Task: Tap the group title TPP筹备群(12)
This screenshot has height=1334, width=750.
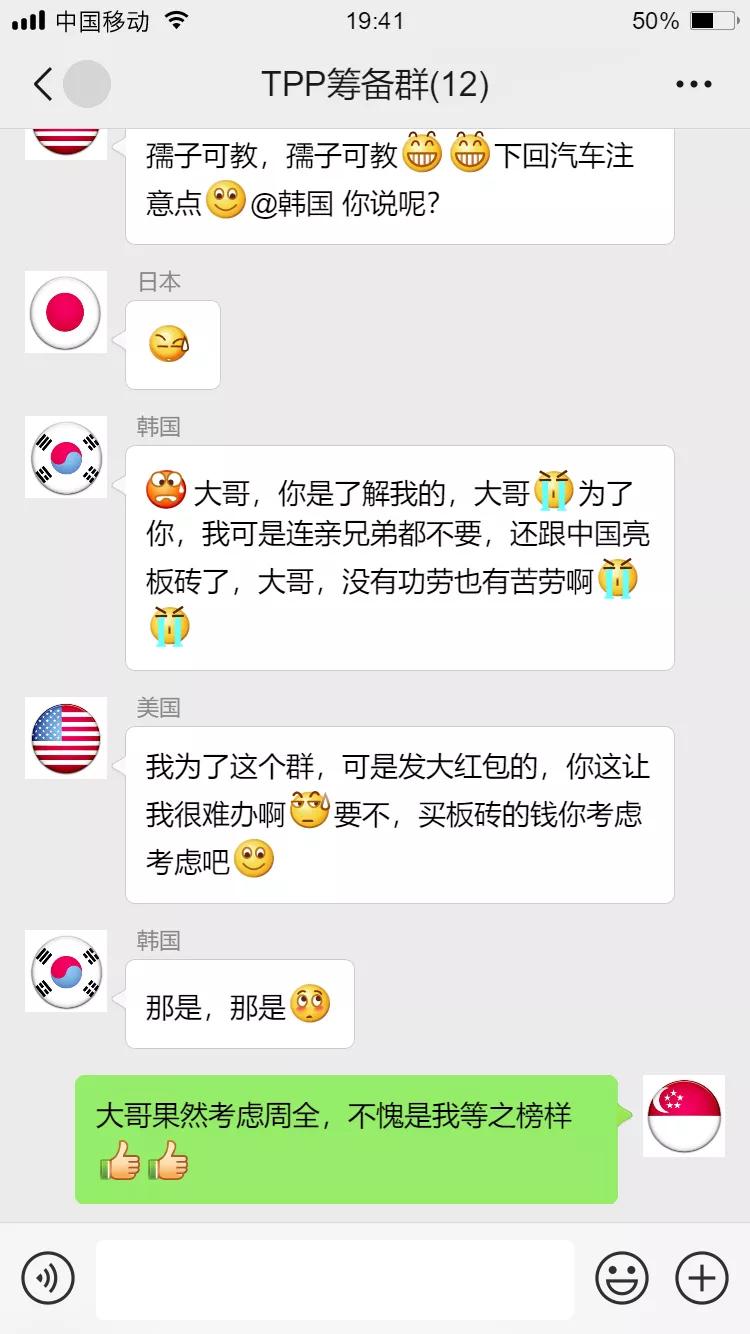Action: point(375,84)
